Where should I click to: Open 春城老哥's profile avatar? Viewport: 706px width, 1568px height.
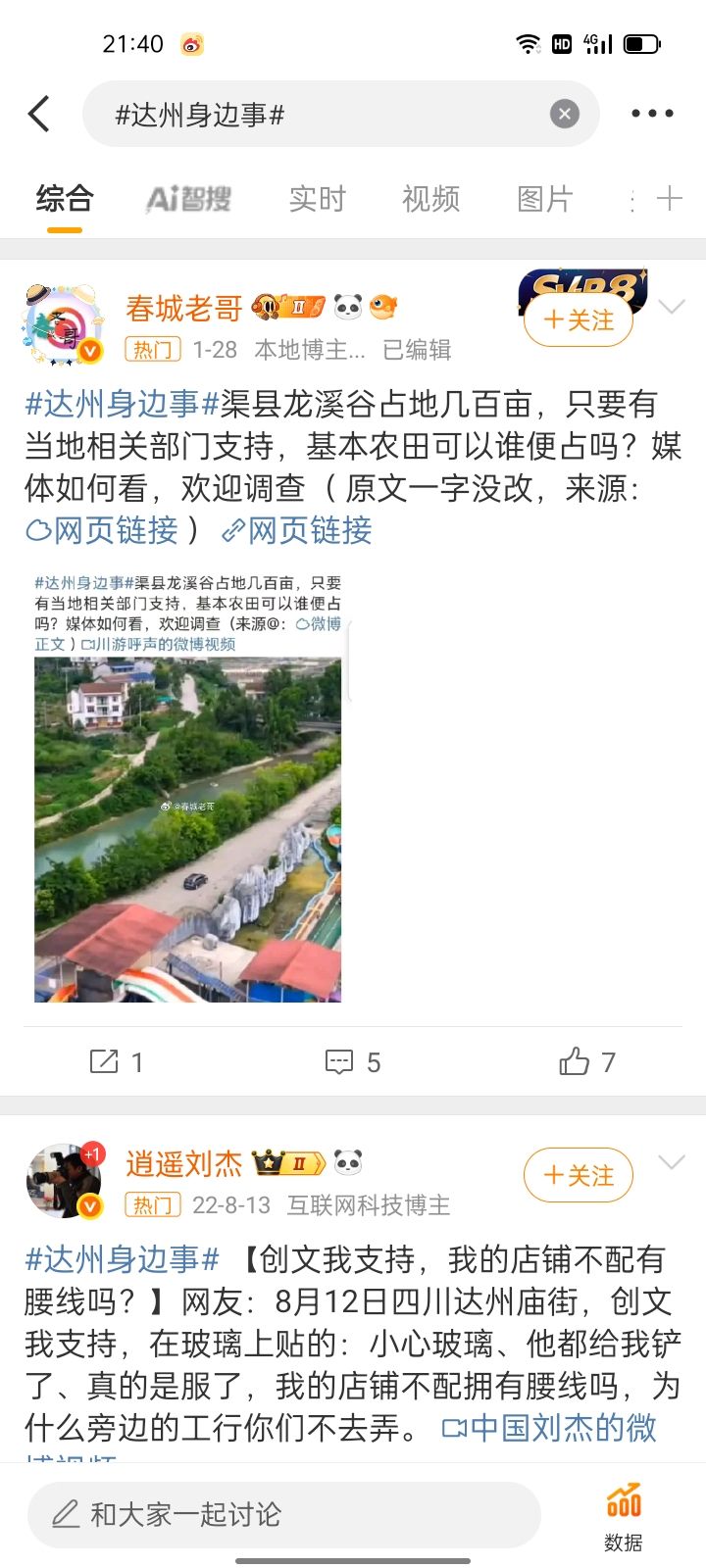coord(64,325)
